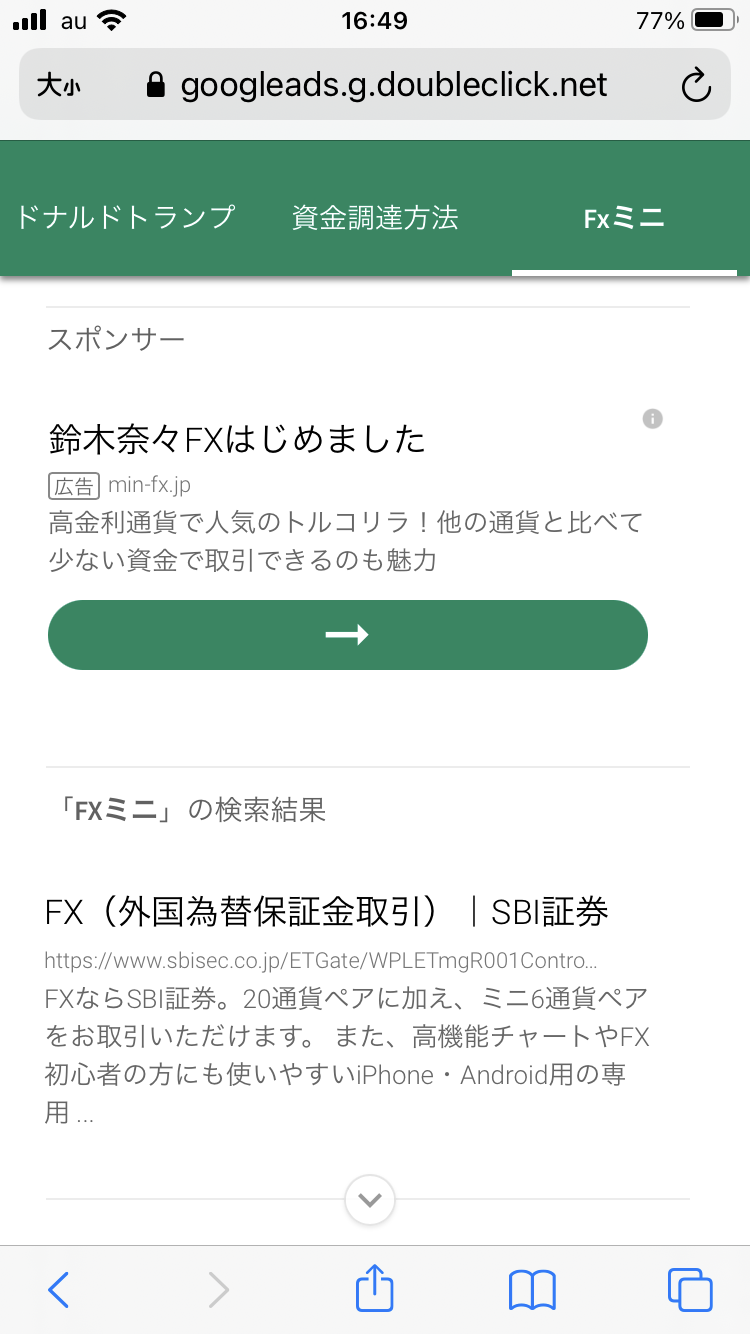Tap the text size button in address bar
This screenshot has width=750, height=1334.
(x=58, y=86)
